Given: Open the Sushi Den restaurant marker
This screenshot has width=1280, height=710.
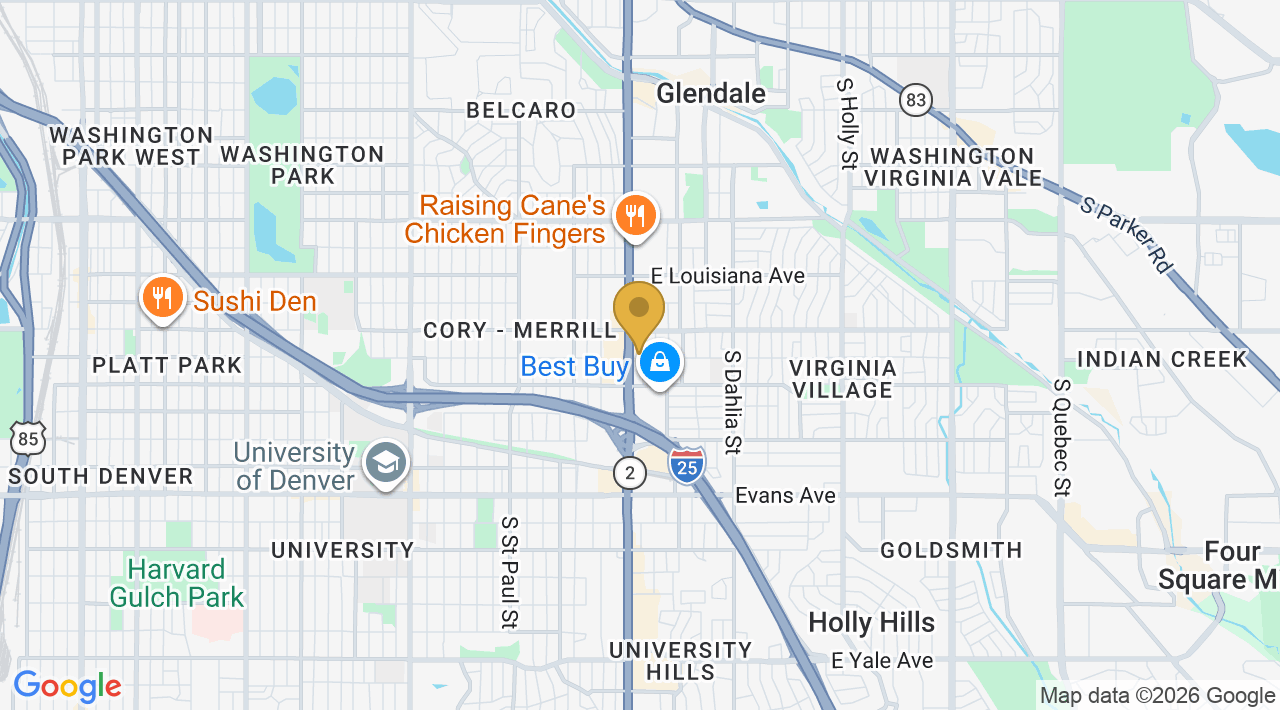Looking at the screenshot, I should point(162,298).
